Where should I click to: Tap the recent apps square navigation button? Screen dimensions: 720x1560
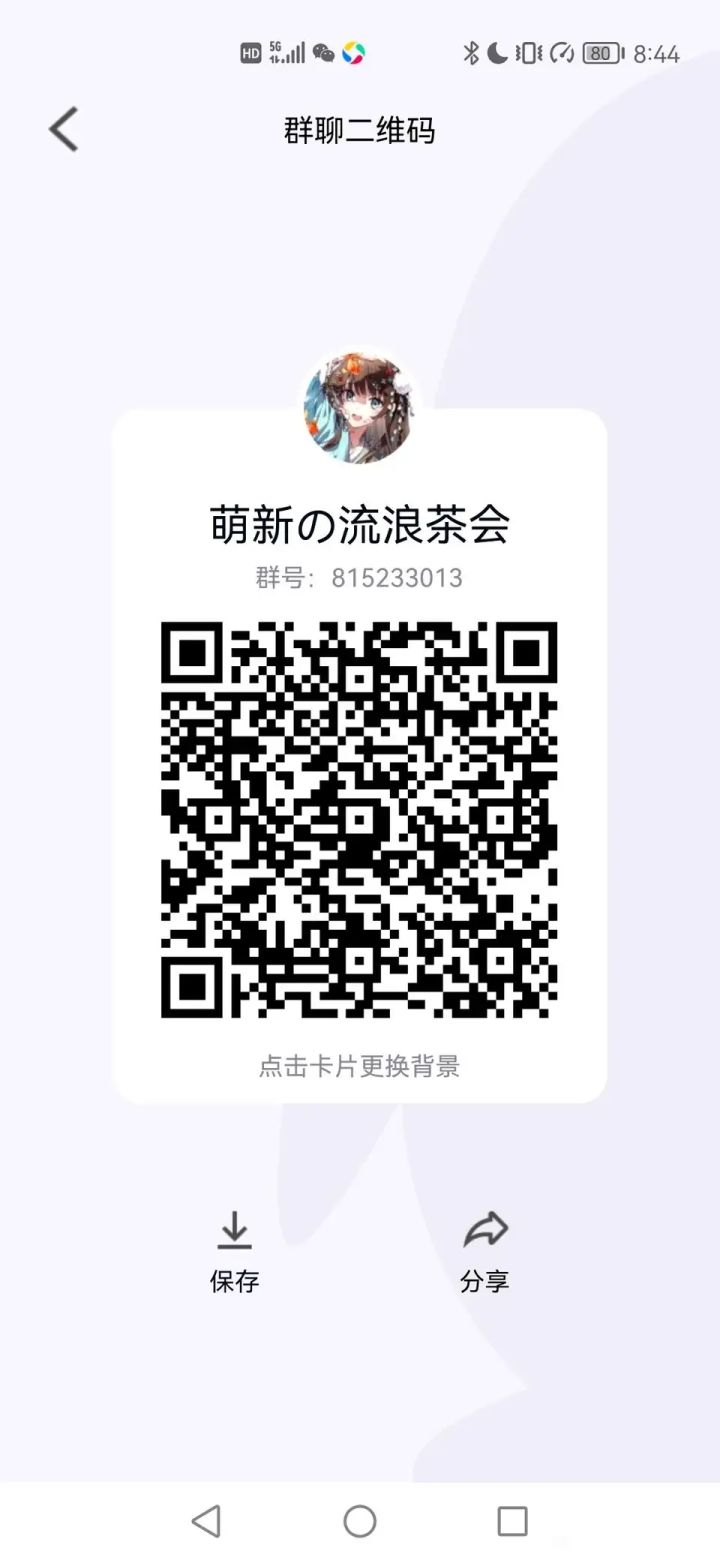(512, 1522)
